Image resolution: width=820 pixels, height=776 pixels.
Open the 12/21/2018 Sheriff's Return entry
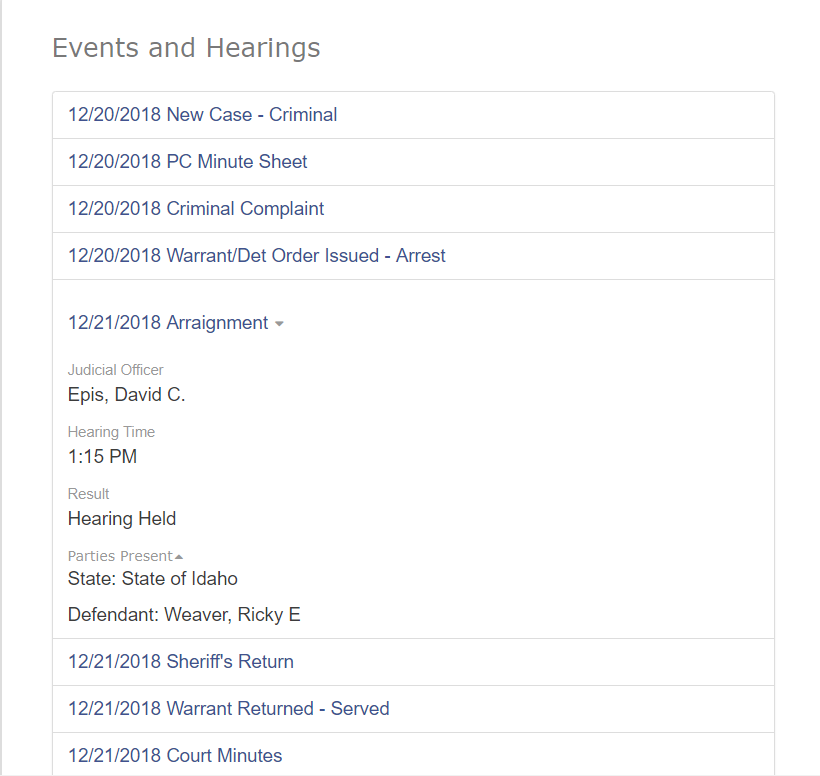coord(180,662)
